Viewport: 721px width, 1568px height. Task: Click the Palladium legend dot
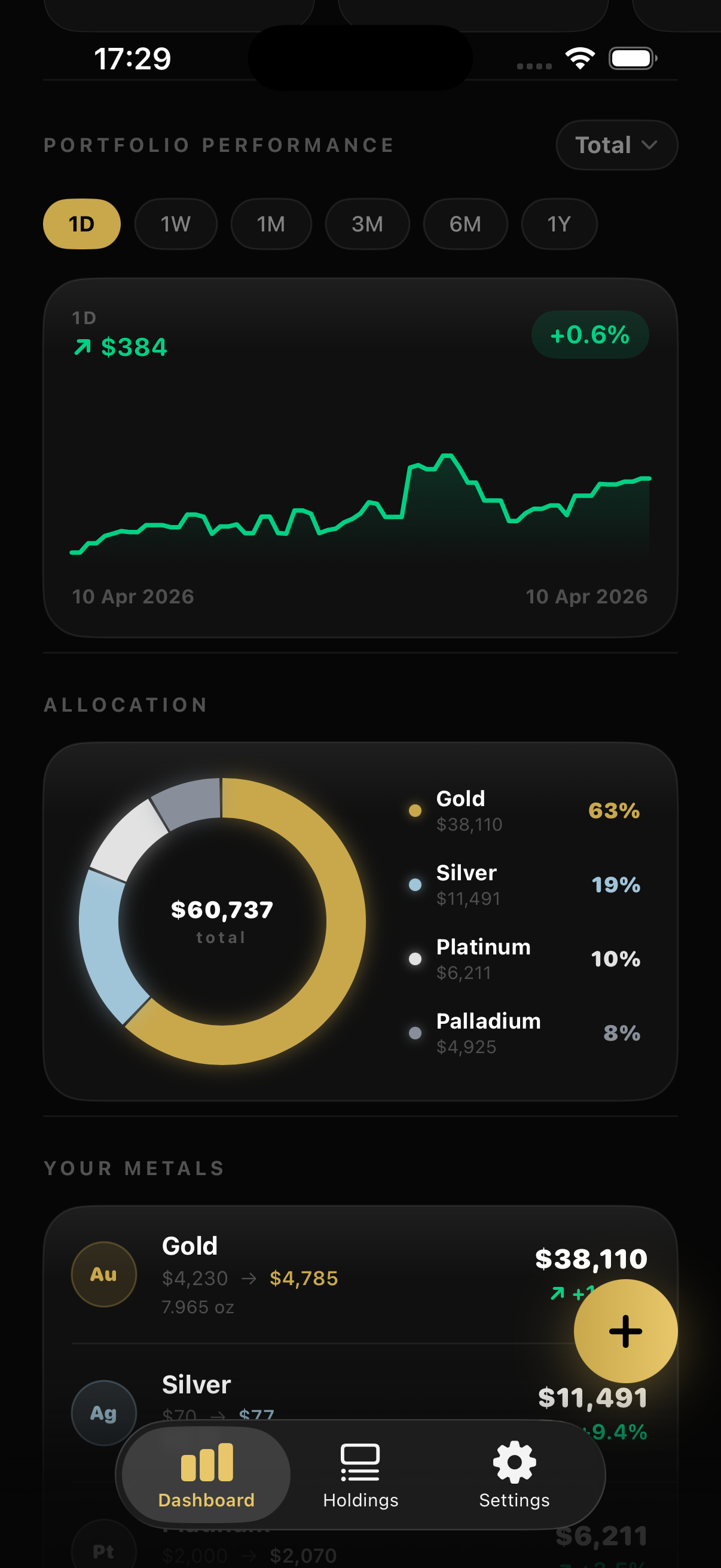click(x=416, y=1033)
